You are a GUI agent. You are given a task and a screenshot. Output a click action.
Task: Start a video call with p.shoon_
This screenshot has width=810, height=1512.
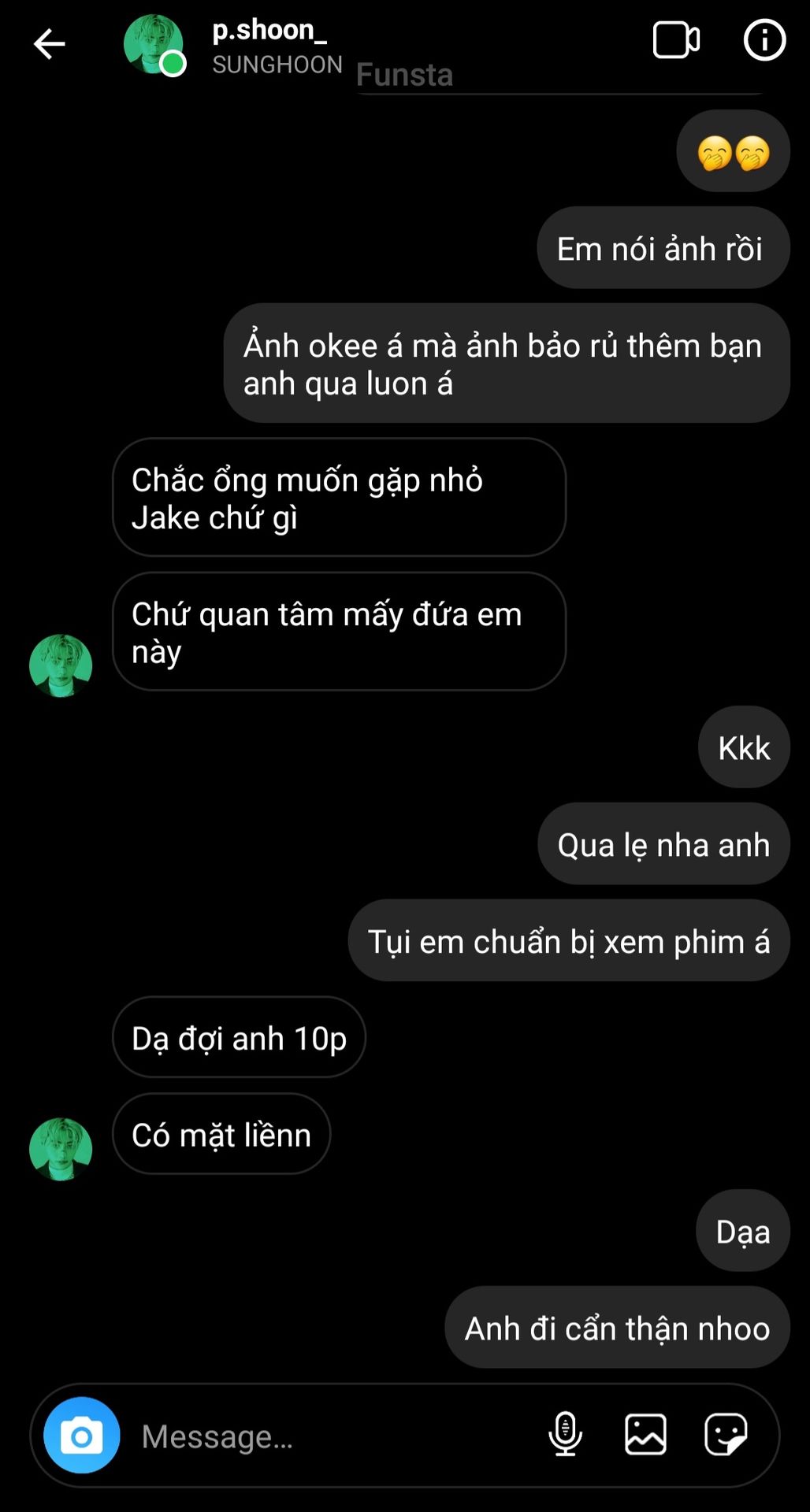[676, 41]
